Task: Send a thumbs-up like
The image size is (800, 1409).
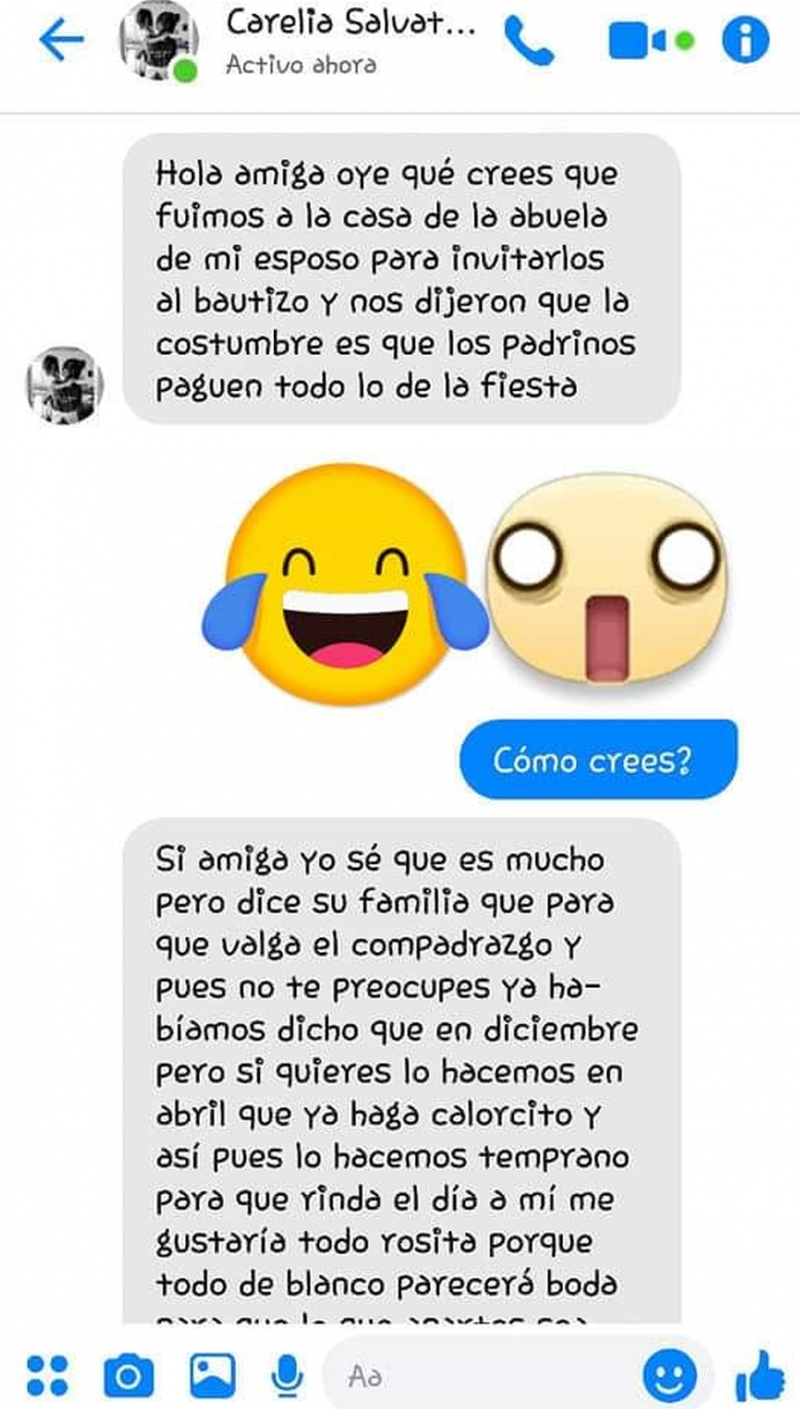Action: click(x=759, y=1375)
